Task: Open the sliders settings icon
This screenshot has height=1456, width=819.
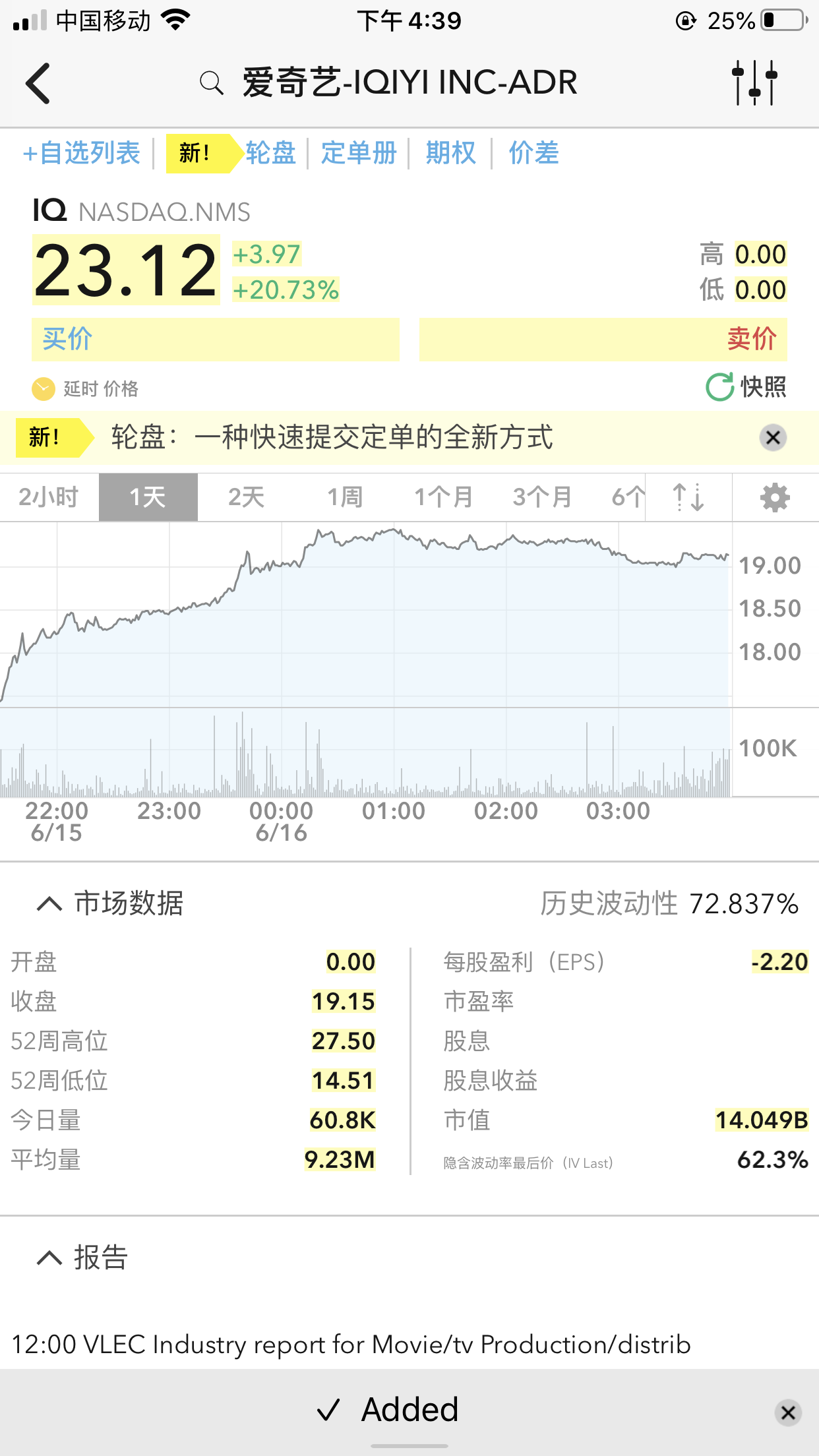Action: [x=754, y=82]
